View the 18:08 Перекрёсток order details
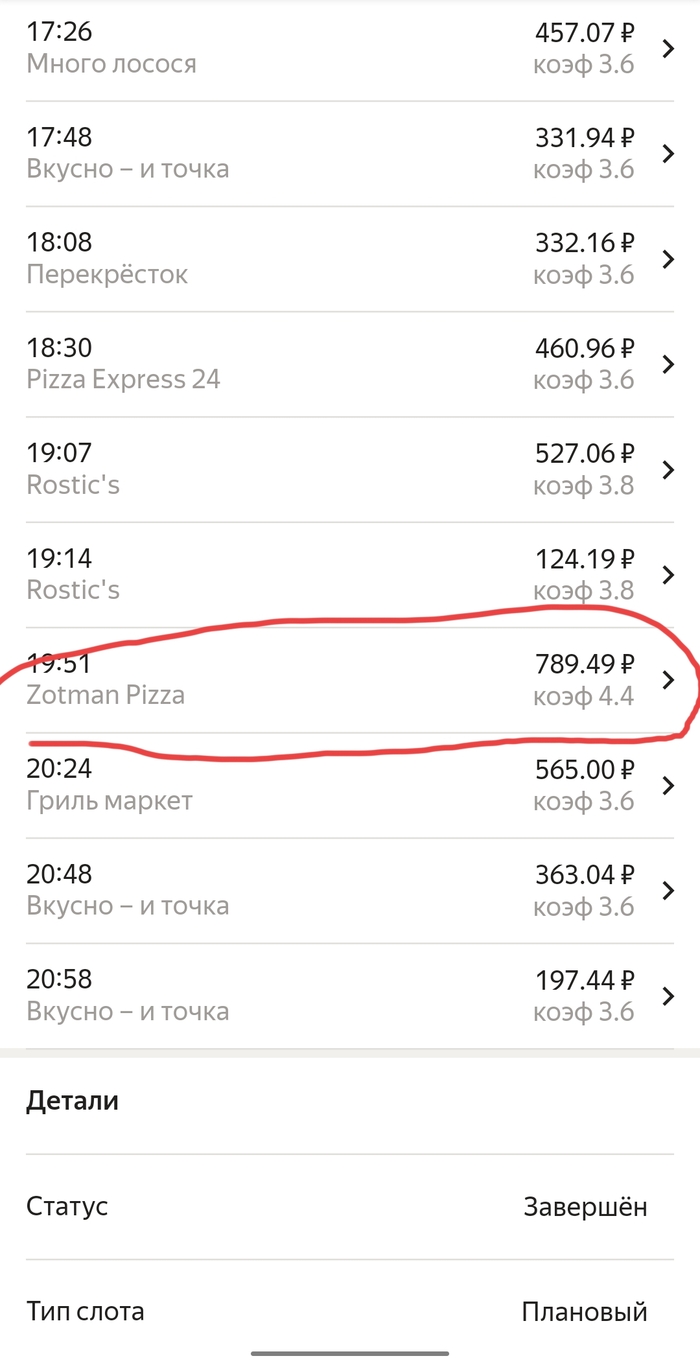Image resolution: width=700 pixels, height=1367 pixels. [x=350, y=259]
